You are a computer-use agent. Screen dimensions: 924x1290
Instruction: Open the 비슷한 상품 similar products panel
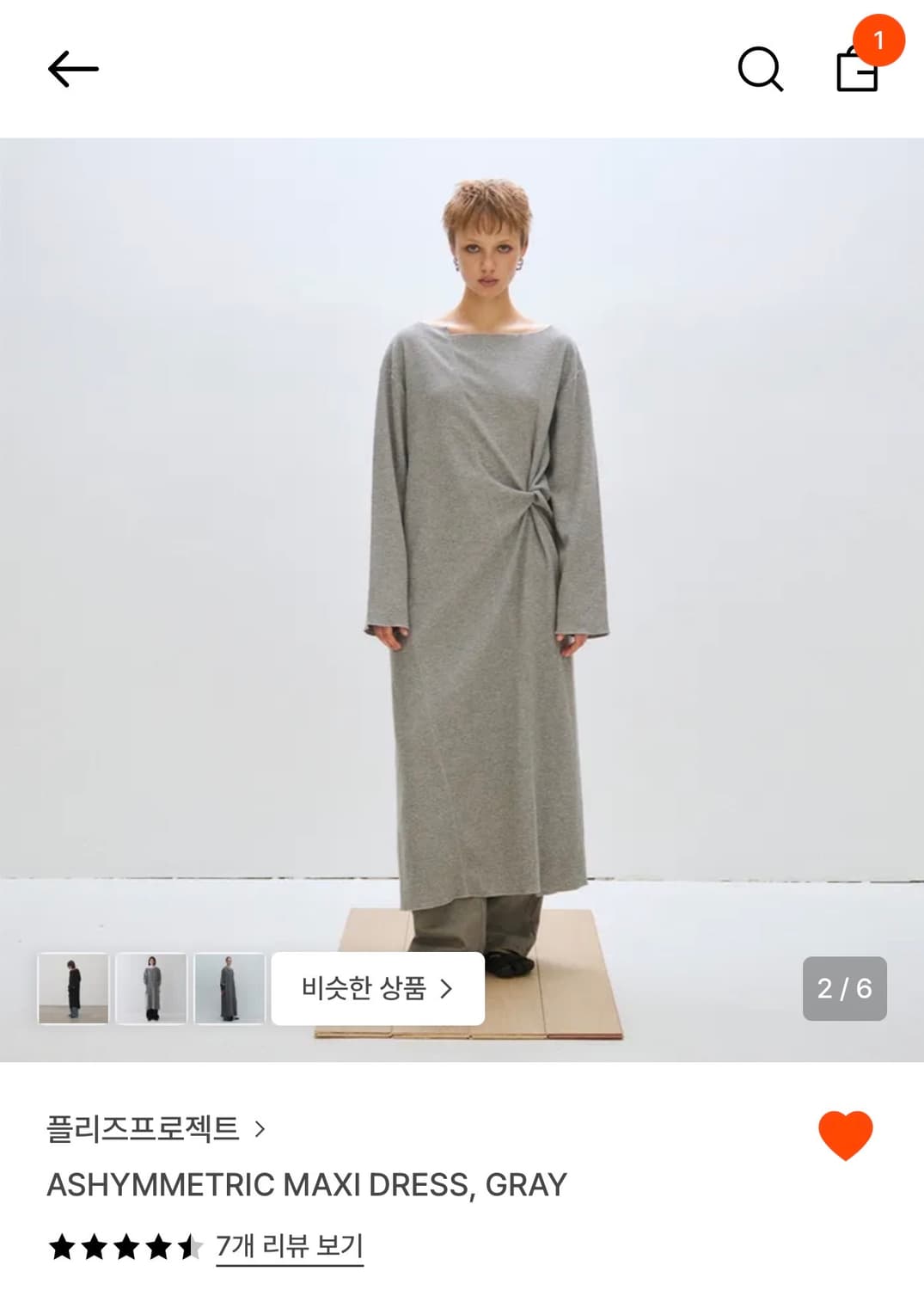click(378, 991)
